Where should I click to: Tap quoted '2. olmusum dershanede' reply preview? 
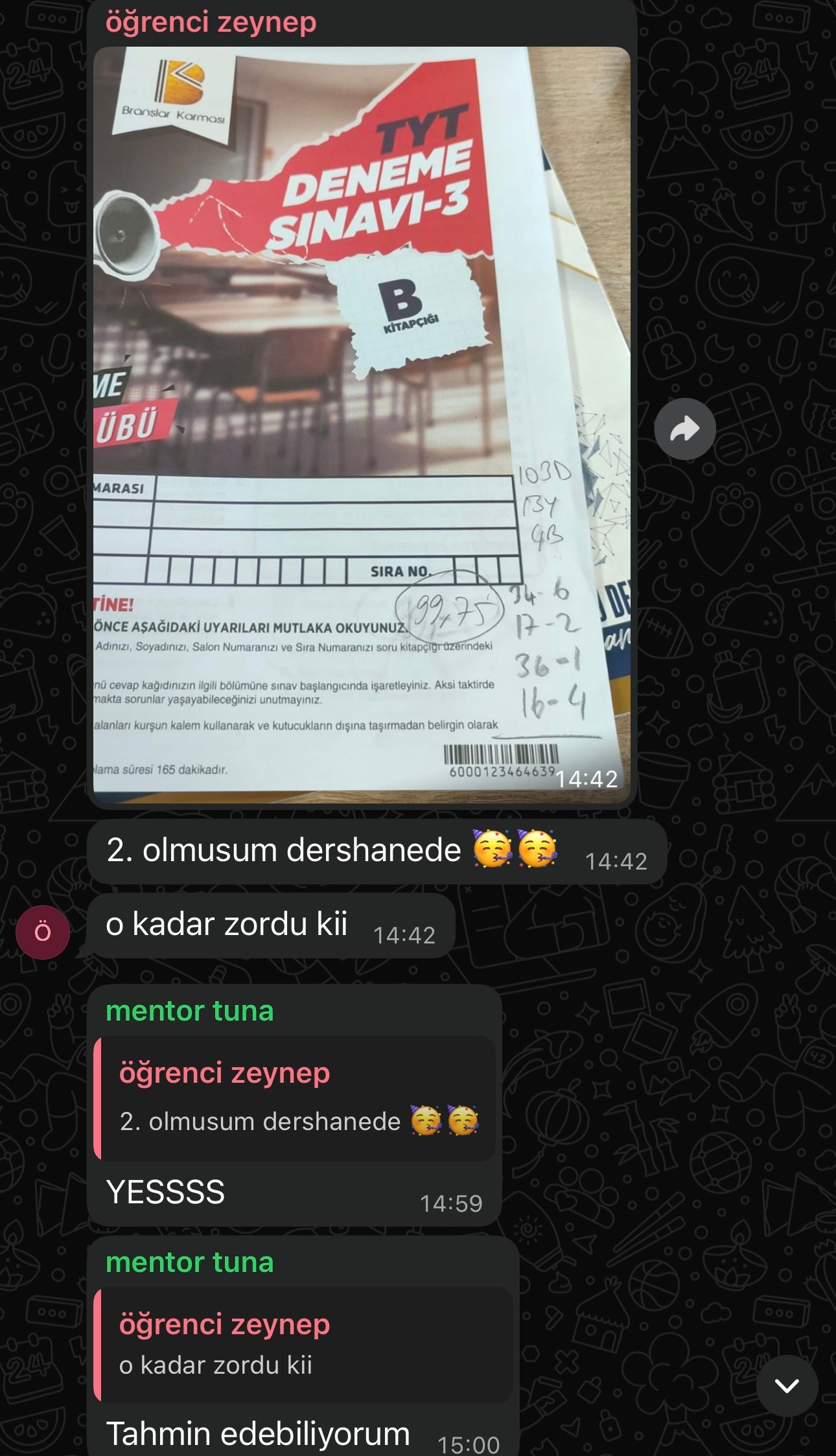point(295,1098)
